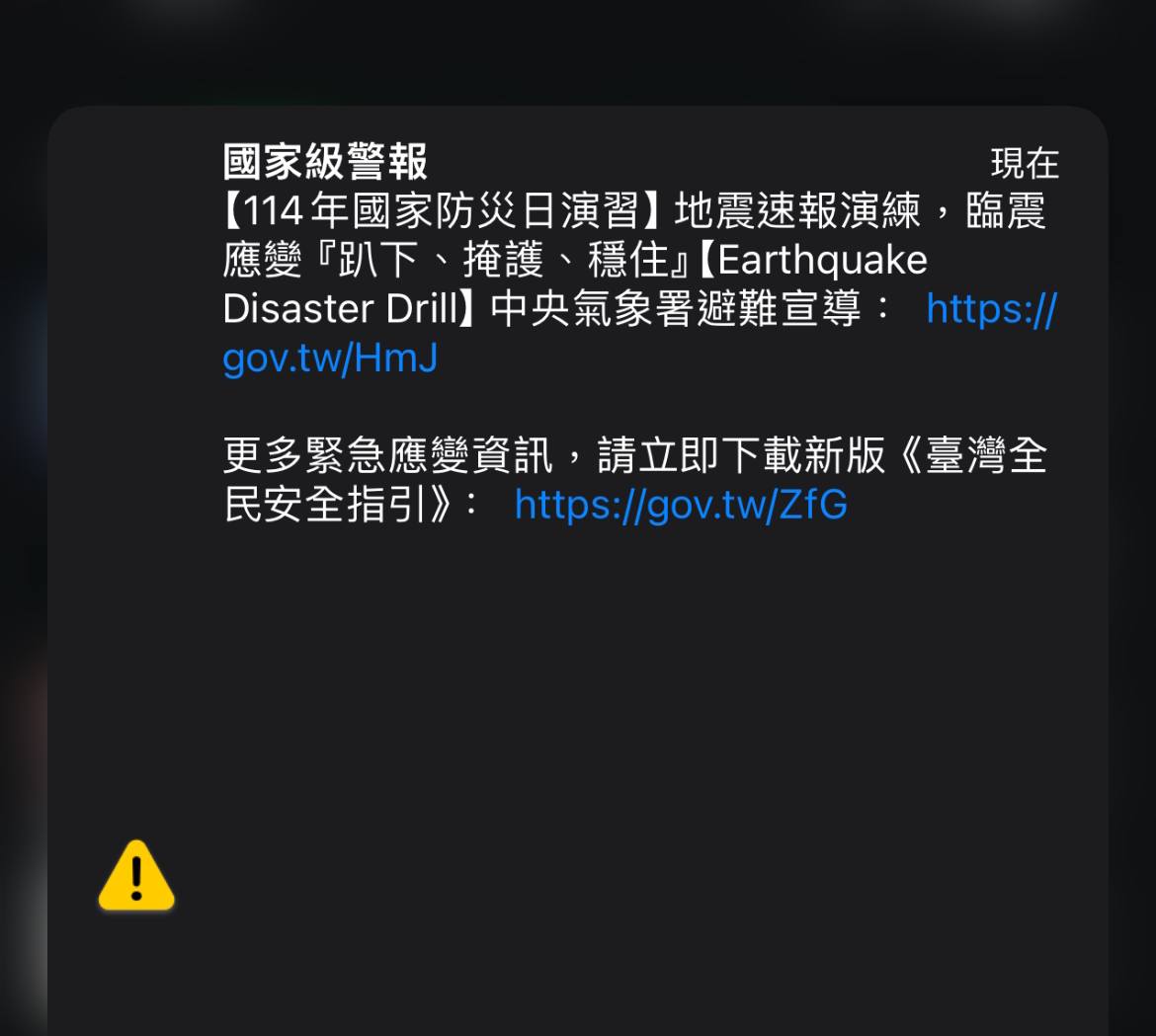Screen dimensions: 1156x1036
Task: Open the https://gov.tw/HmJ evacuation guidance link
Action: click(330, 358)
